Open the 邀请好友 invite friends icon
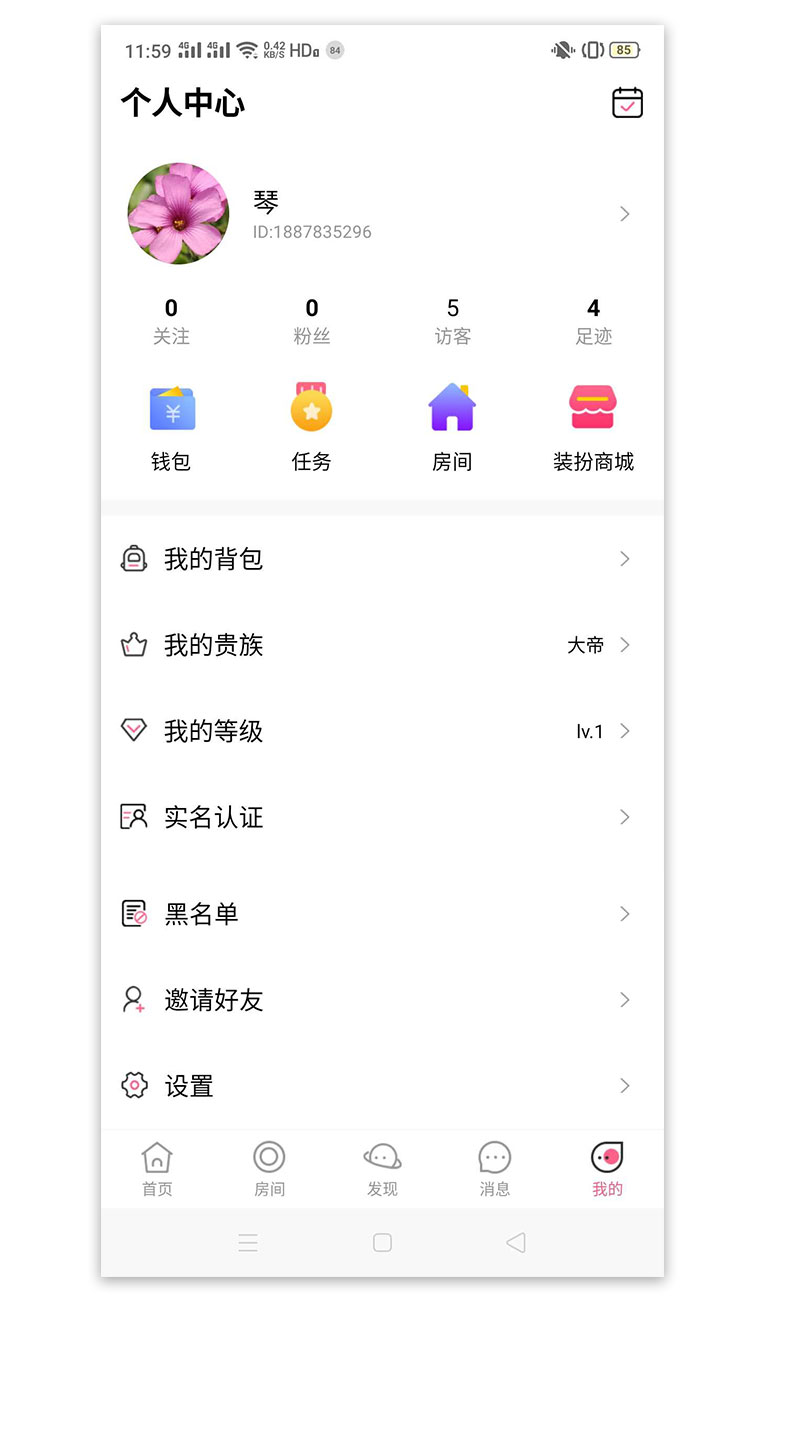 (135, 999)
